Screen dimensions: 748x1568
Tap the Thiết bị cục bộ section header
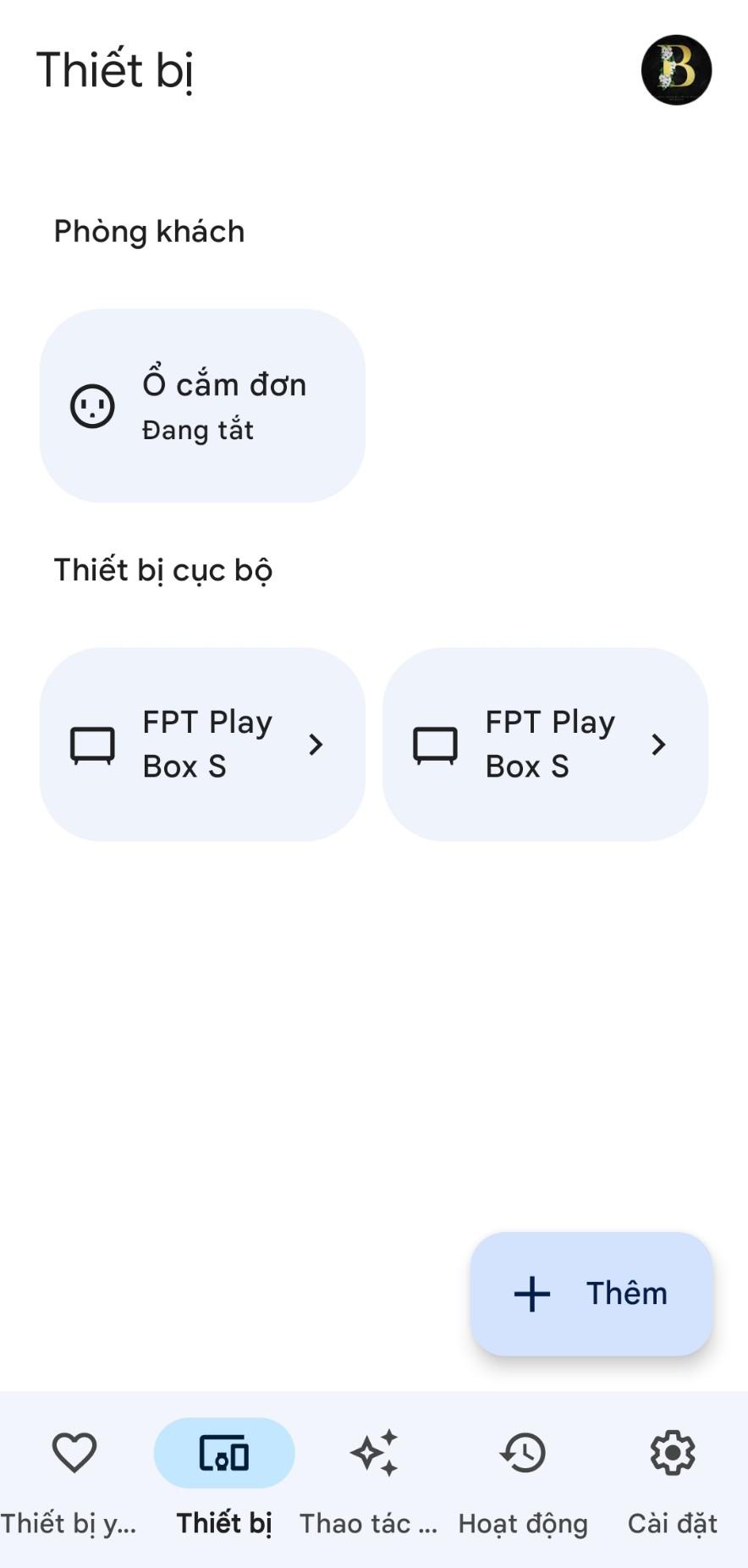pos(162,569)
